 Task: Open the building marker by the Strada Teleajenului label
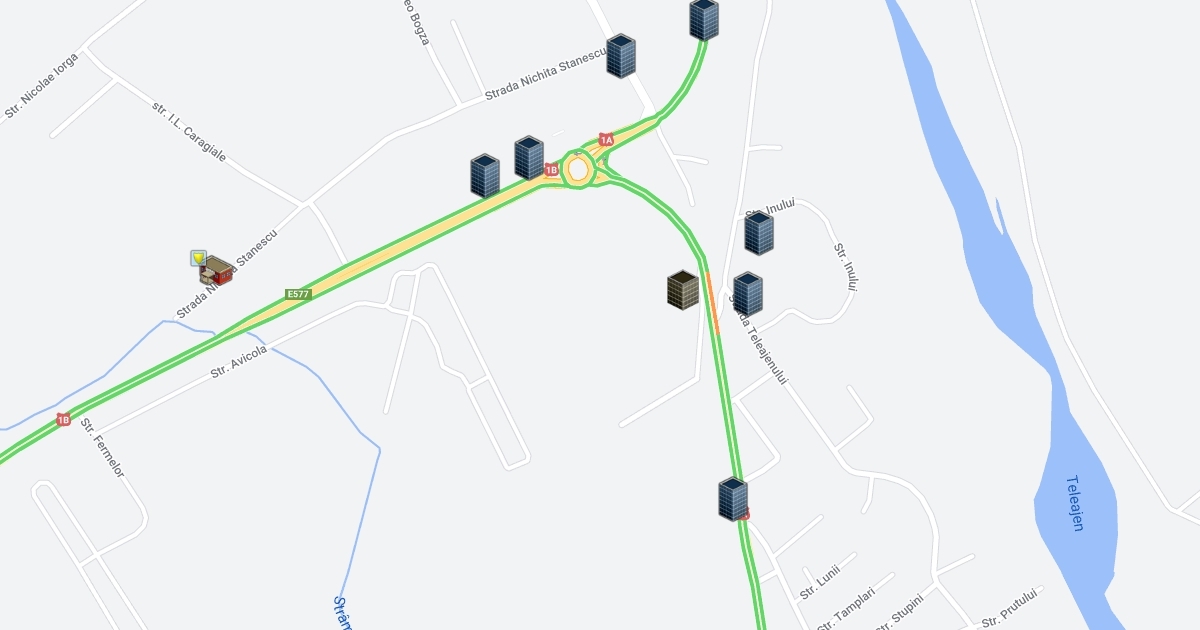click(x=748, y=293)
